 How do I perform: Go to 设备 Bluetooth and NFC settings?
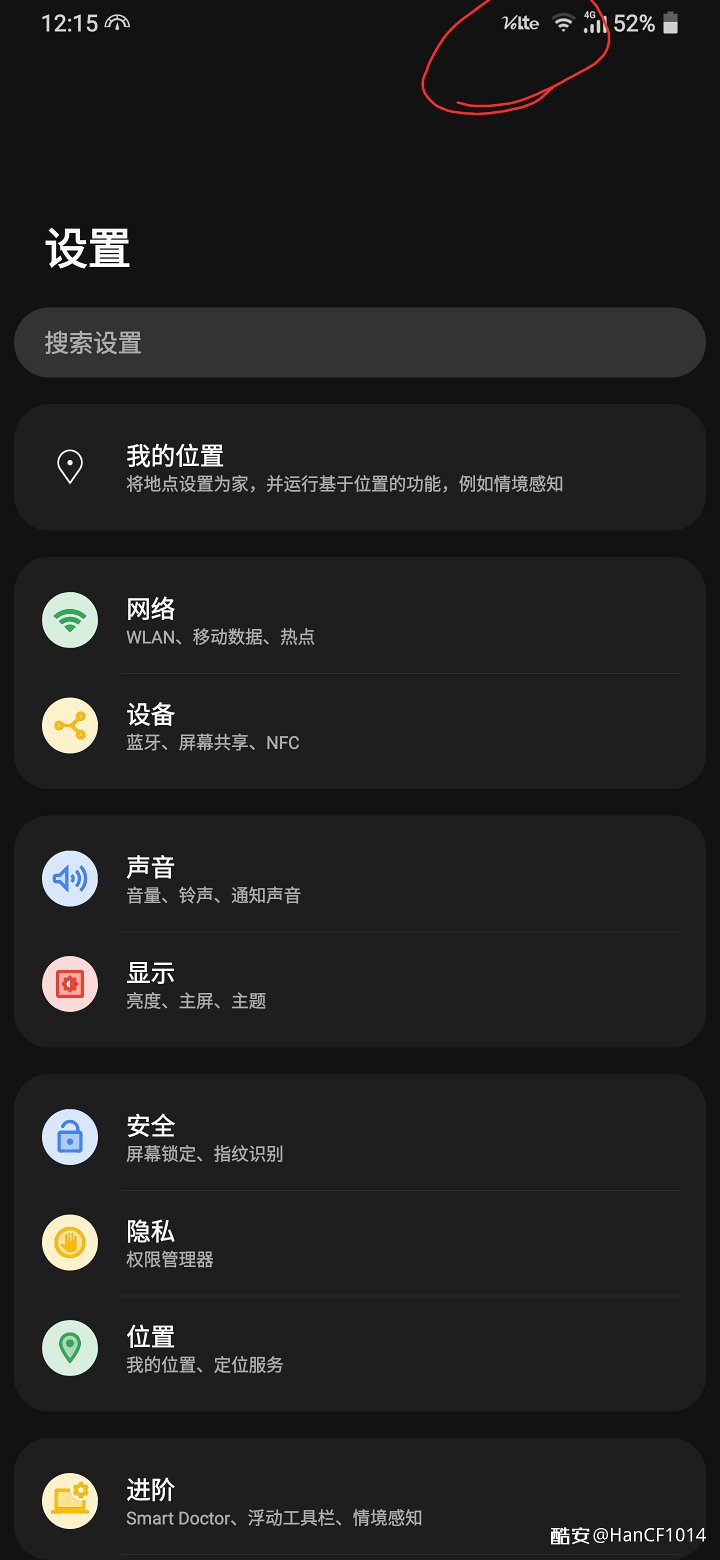[360, 726]
